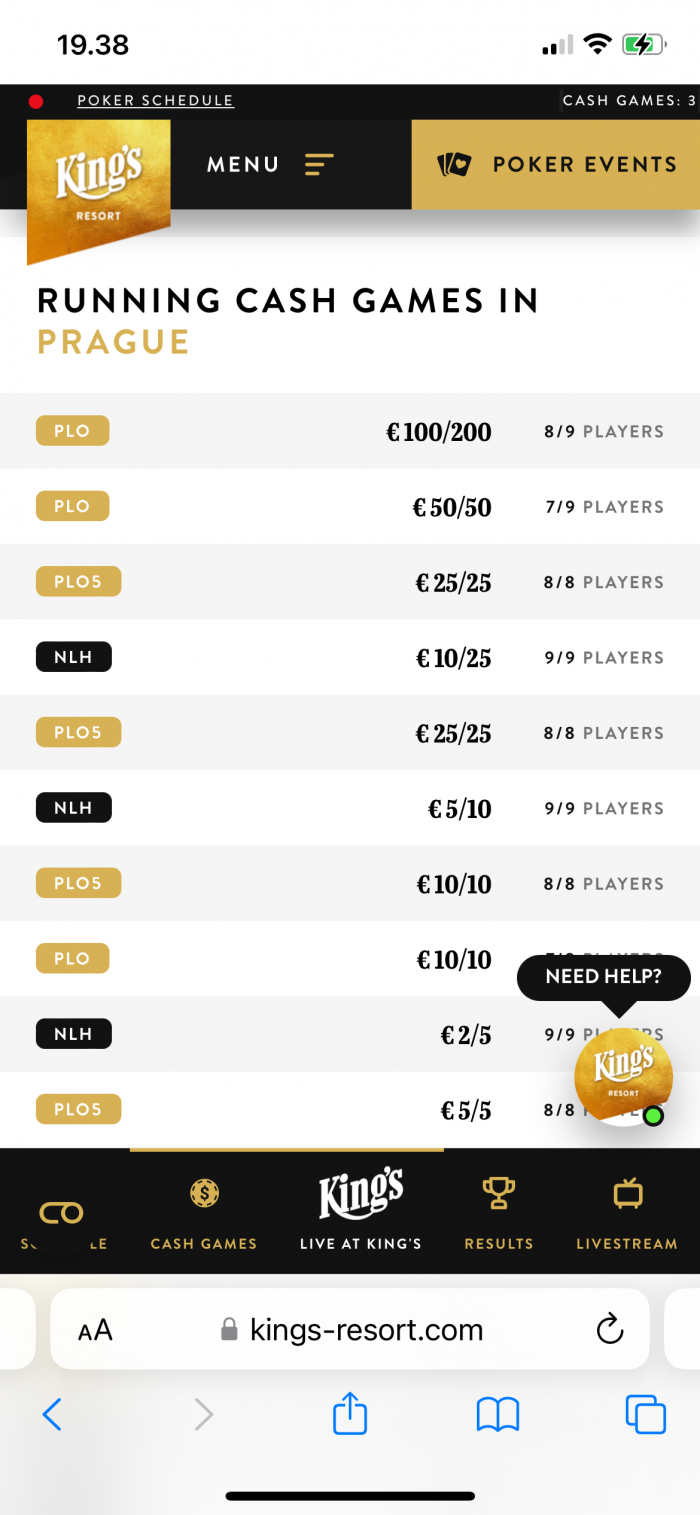Open the Schedule tab
The height and width of the screenshot is (1515, 700).
[x=63, y=1222]
